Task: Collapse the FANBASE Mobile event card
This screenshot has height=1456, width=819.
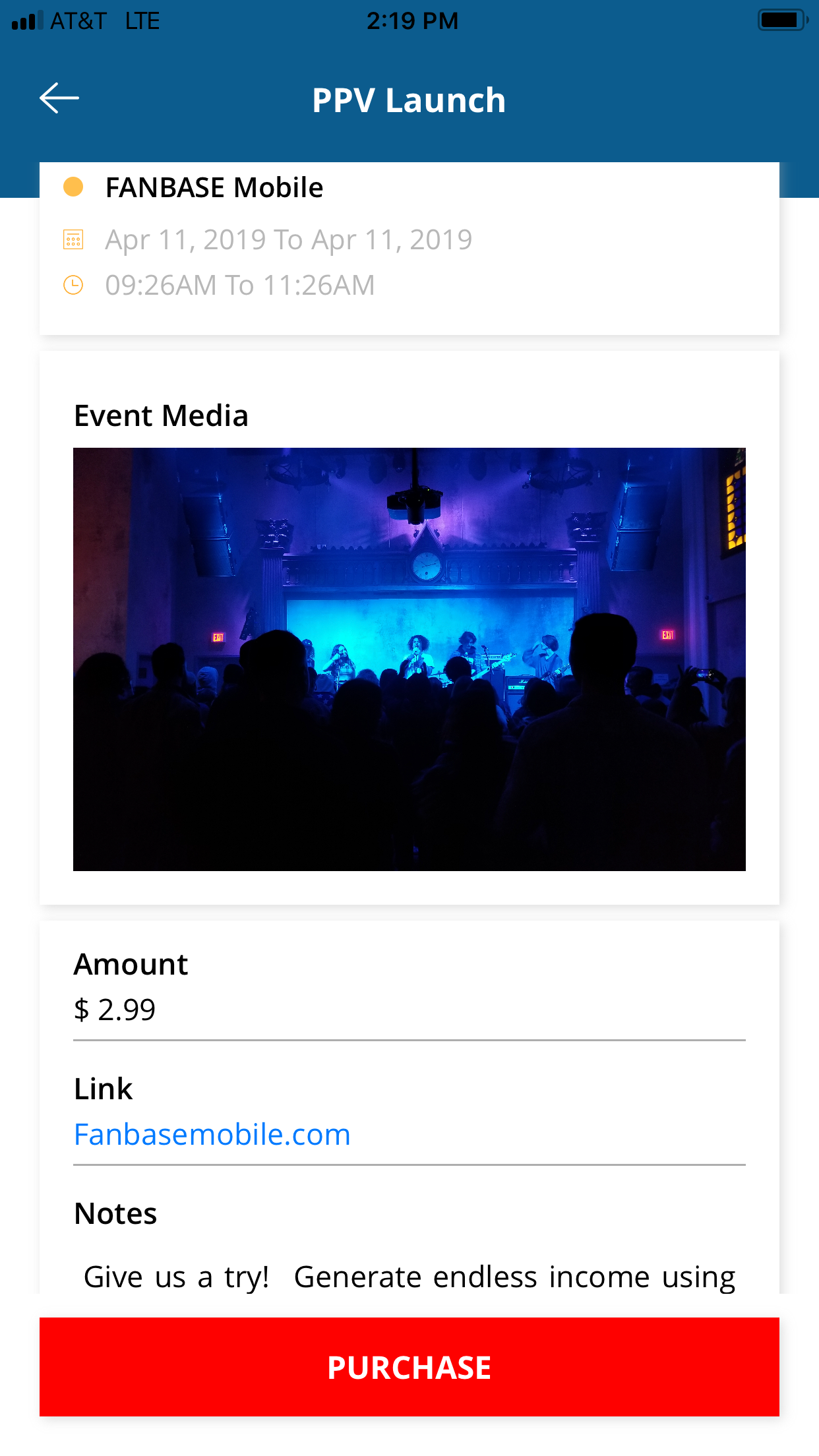Action: click(214, 187)
